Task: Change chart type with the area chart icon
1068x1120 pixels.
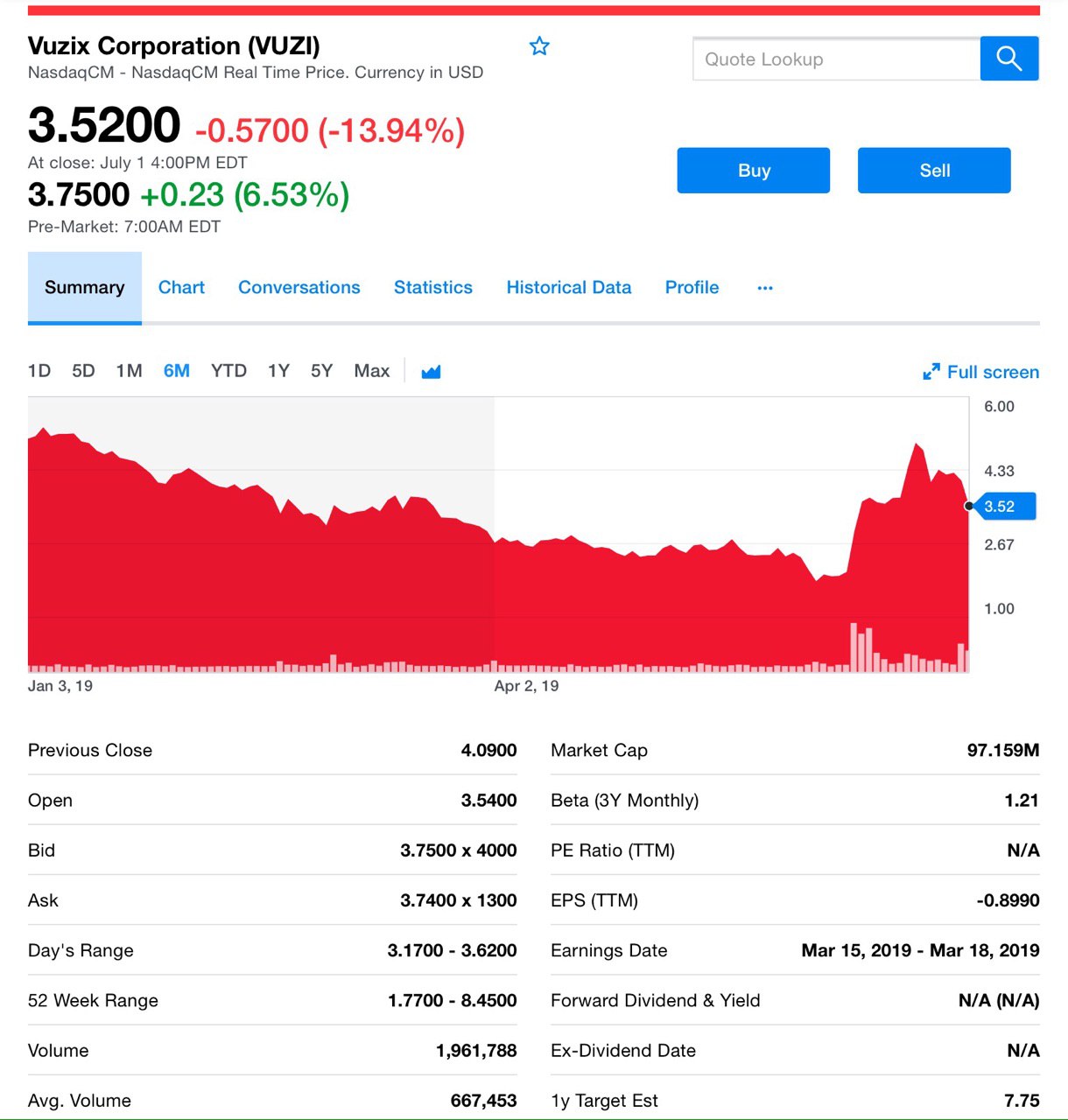Action: pyautogui.click(x=431, y=372)
